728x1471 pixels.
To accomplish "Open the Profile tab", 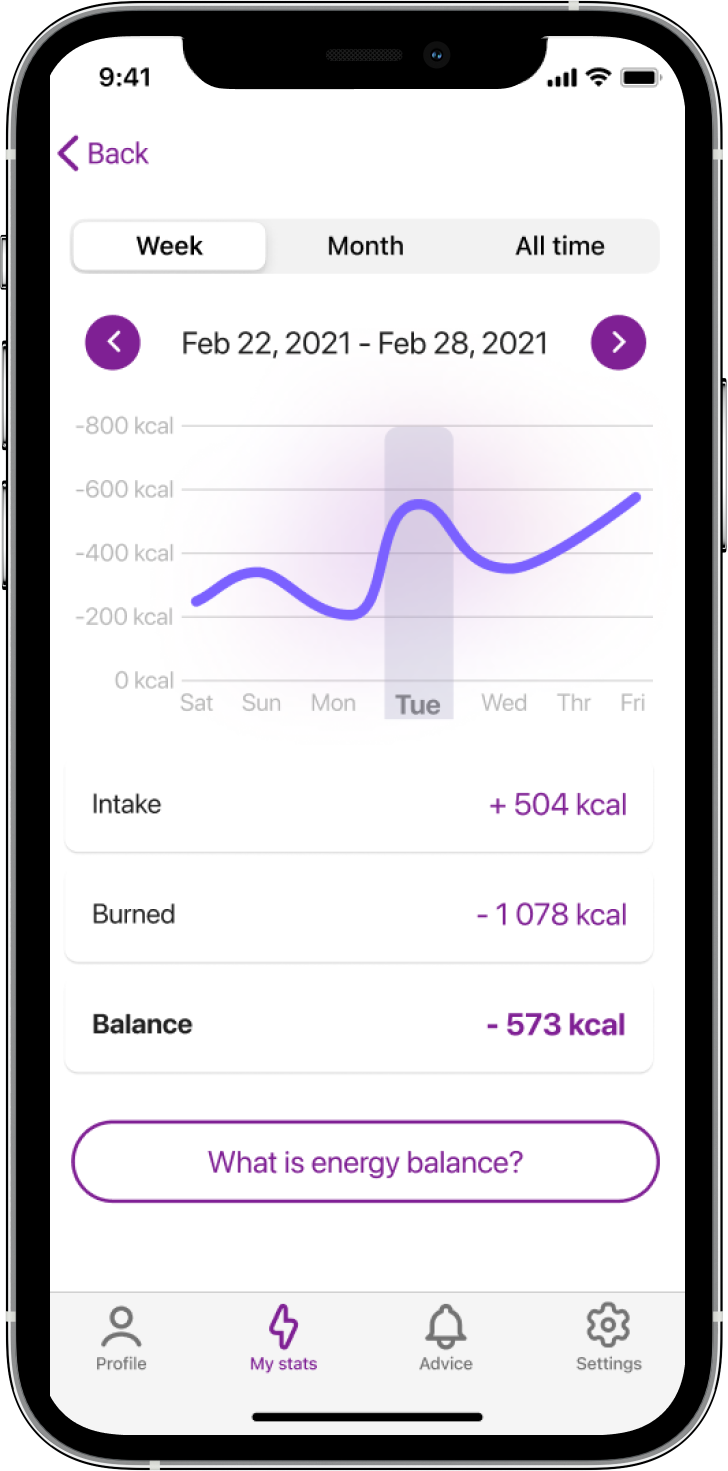I will click(121, 1339).
